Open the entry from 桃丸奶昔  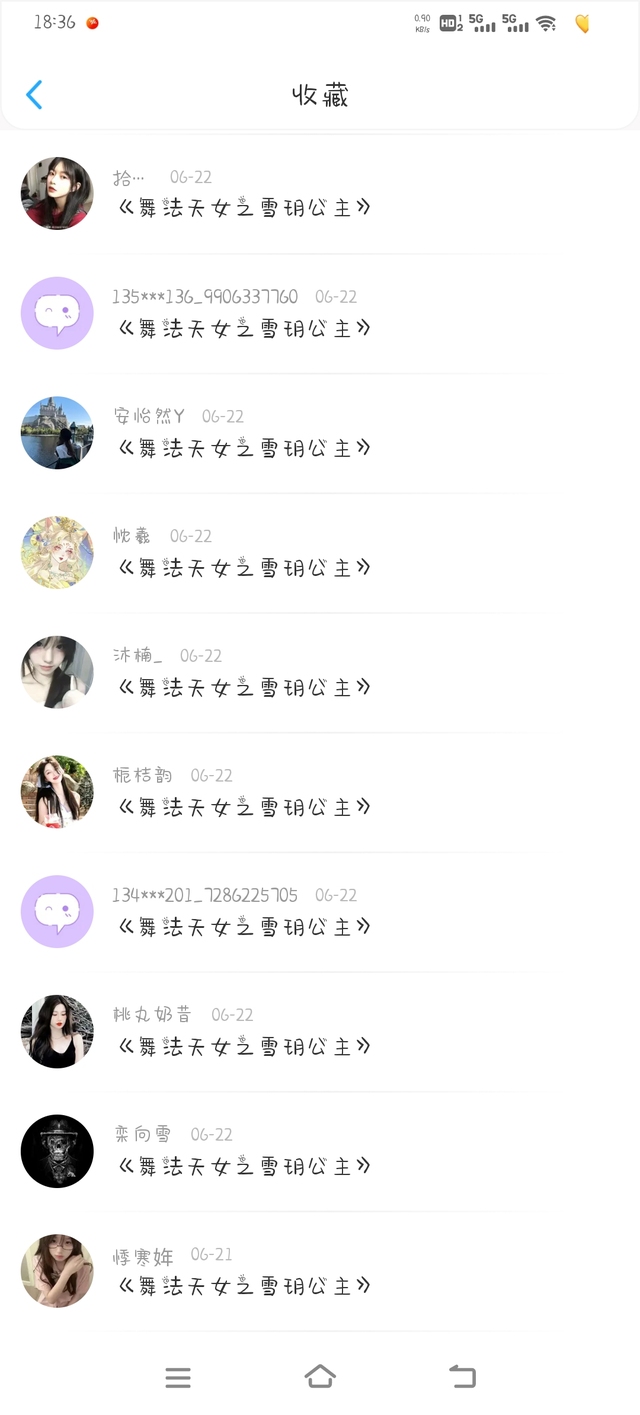[320, 1032]
